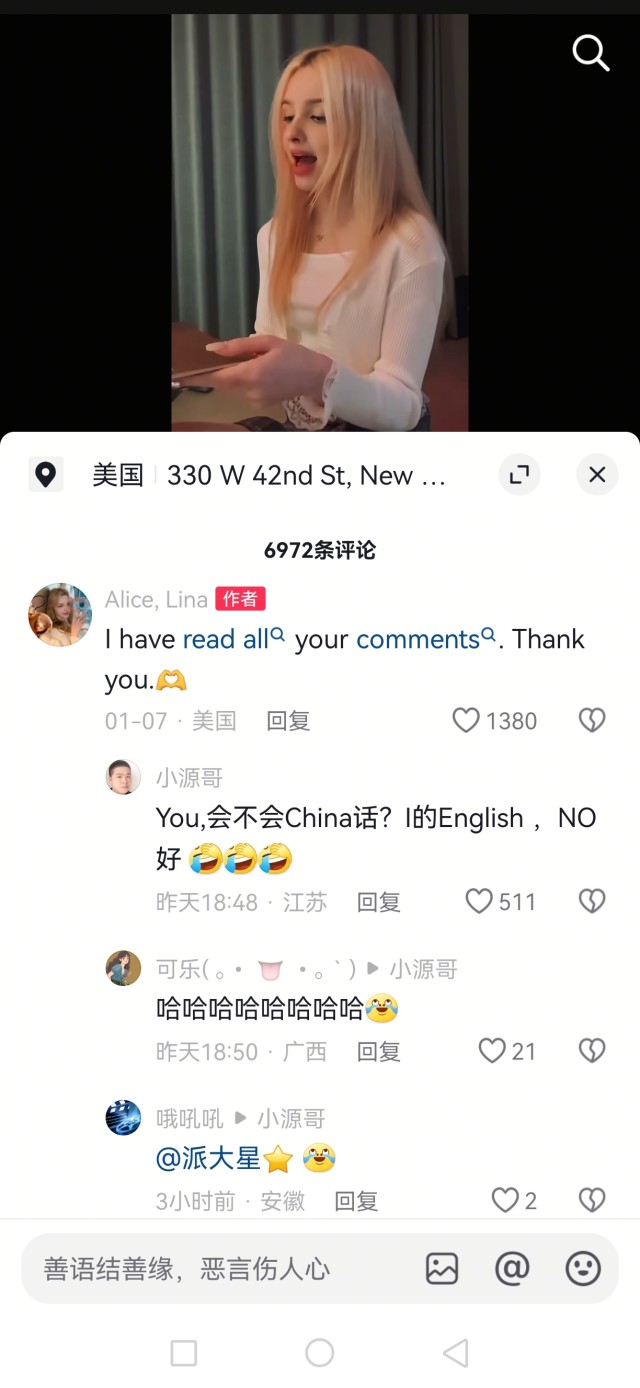Viewport: 640px width, 1388px height.
Task: Open location 330 W 42nd St
Action: 305,475
